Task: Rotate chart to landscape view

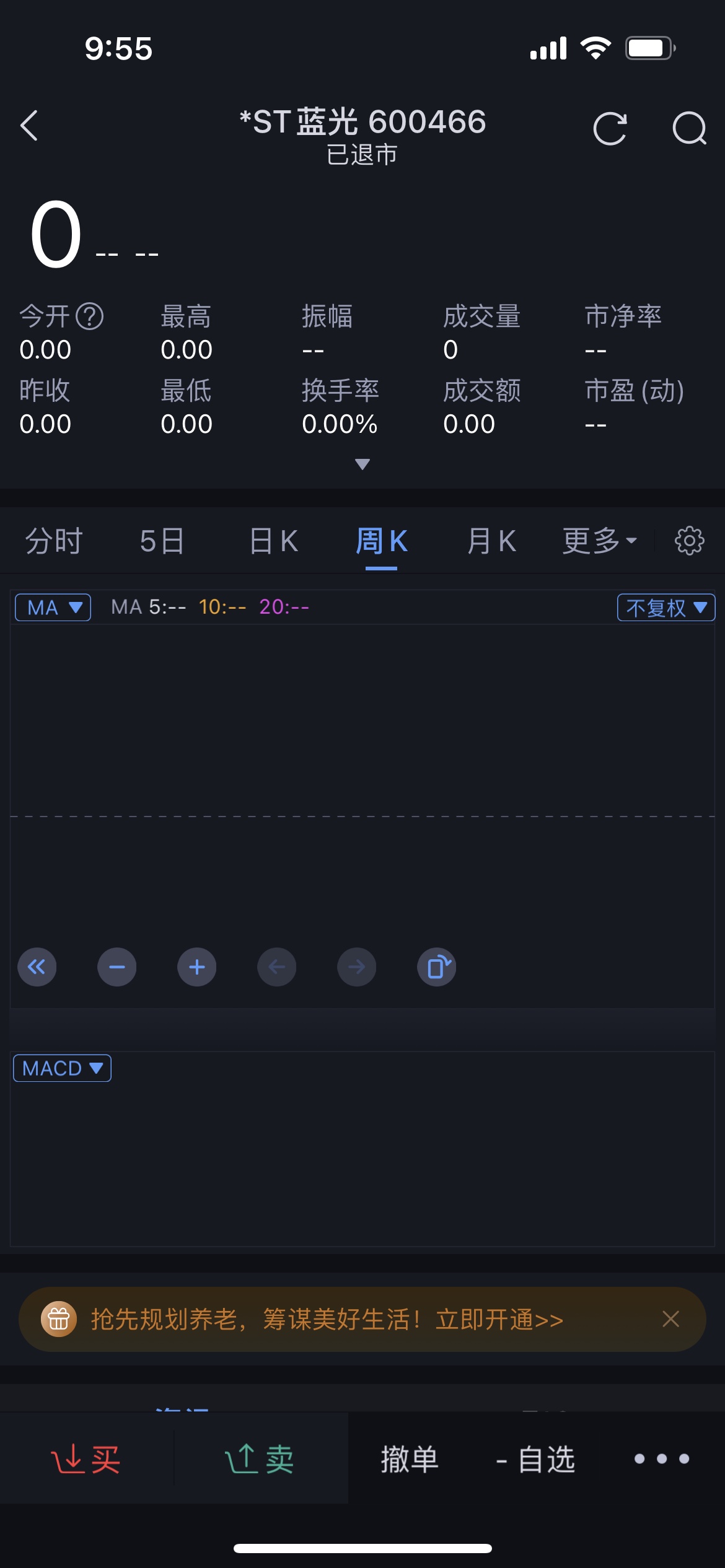Action: pos(437,967)
